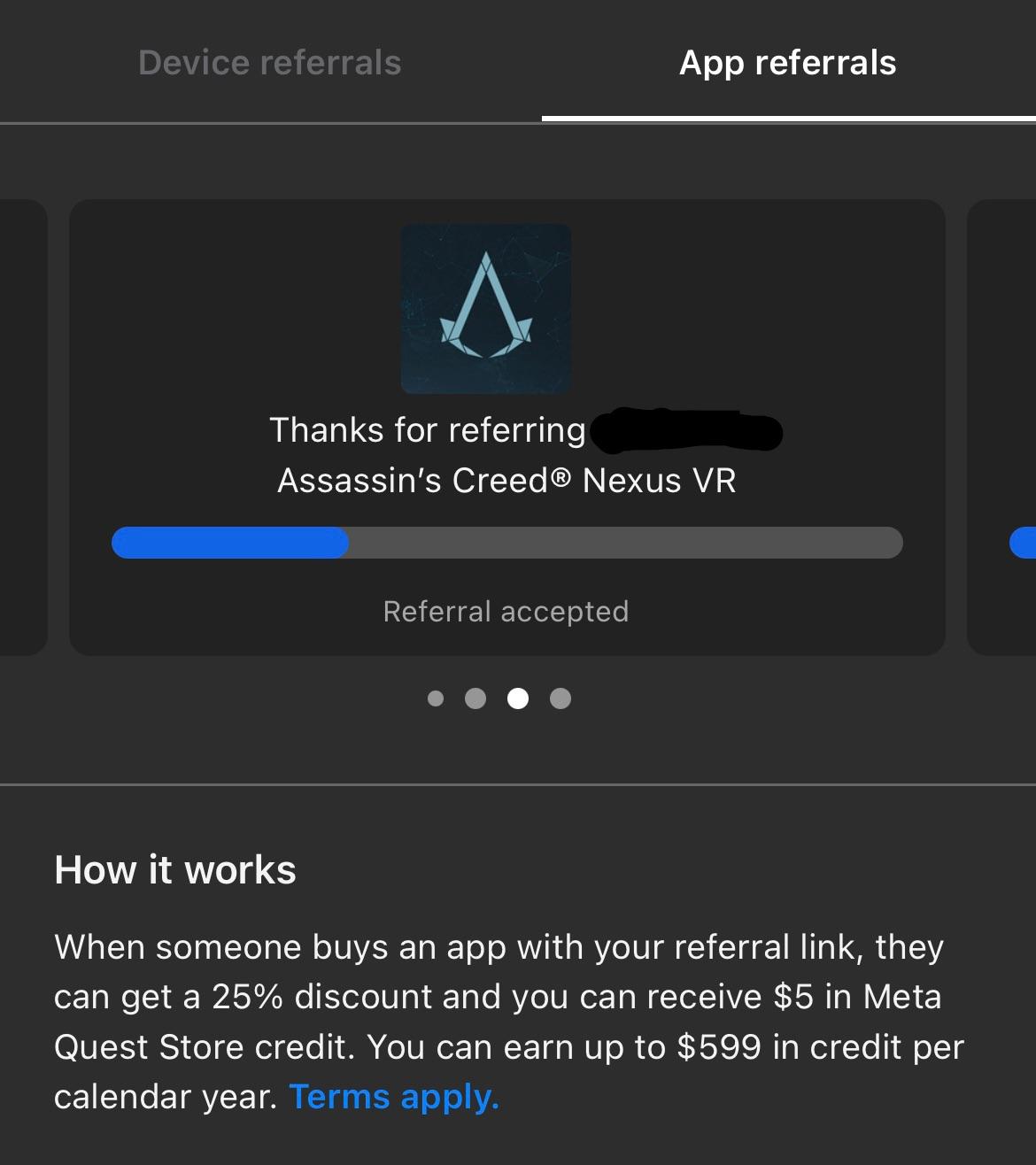Click the Assassin's Creed Nexus VR app icon
This screenshot has height=1165, width=1036.
tap(486, 310)
